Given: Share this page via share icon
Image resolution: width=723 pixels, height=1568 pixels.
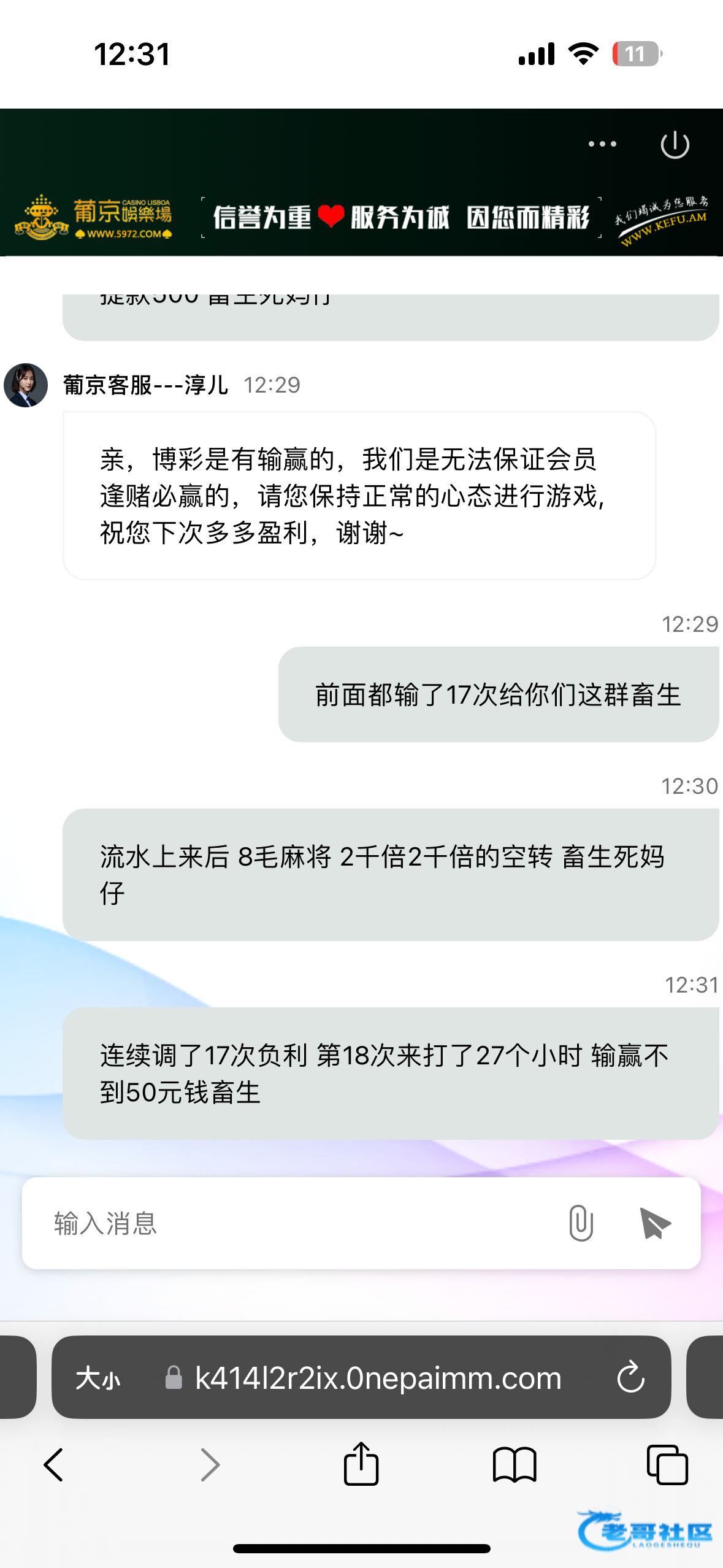Looking at the screenshot, I should point(361,1464).
